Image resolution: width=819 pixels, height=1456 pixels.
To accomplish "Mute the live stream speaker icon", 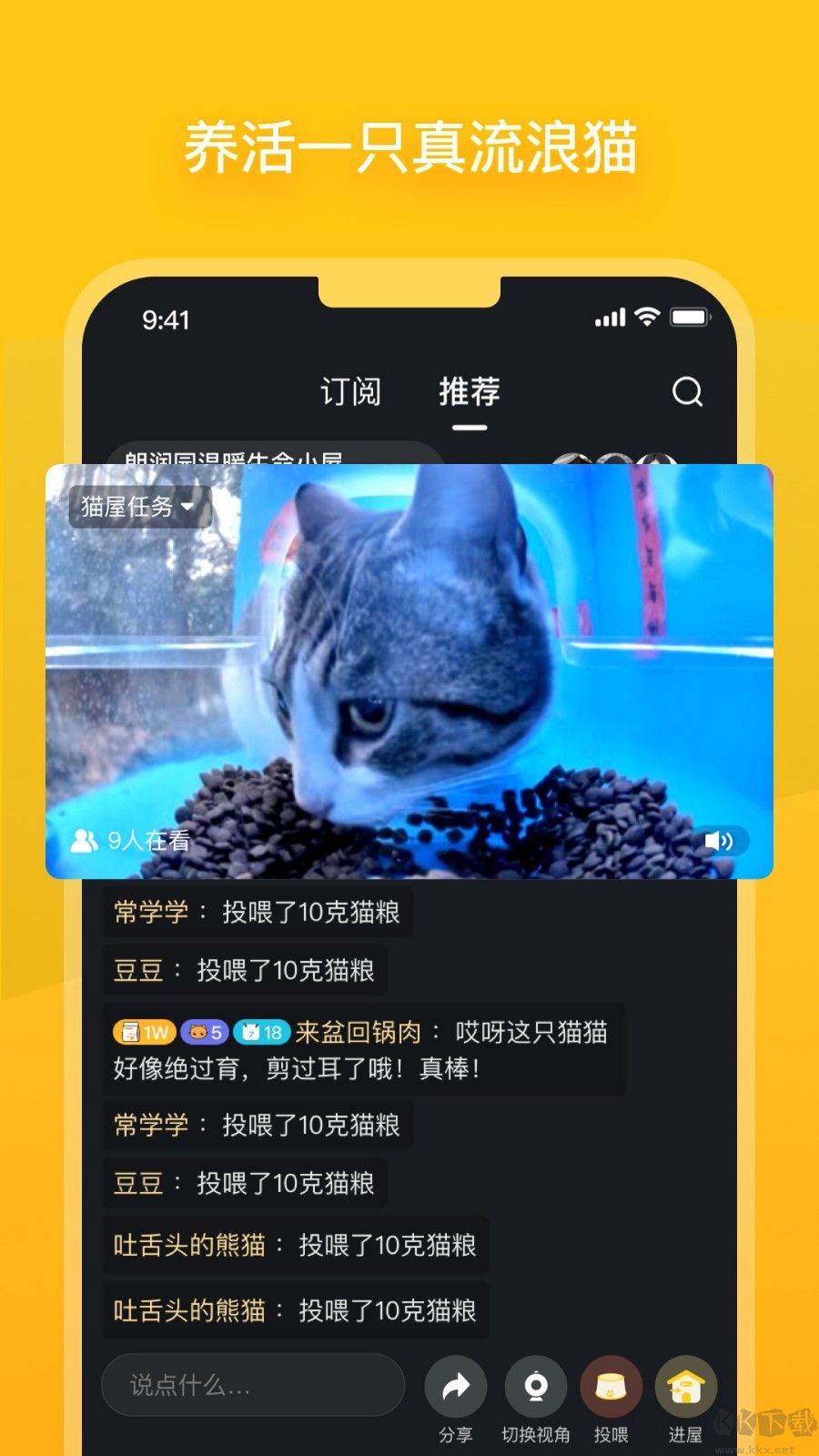I will tap(721, 841).
